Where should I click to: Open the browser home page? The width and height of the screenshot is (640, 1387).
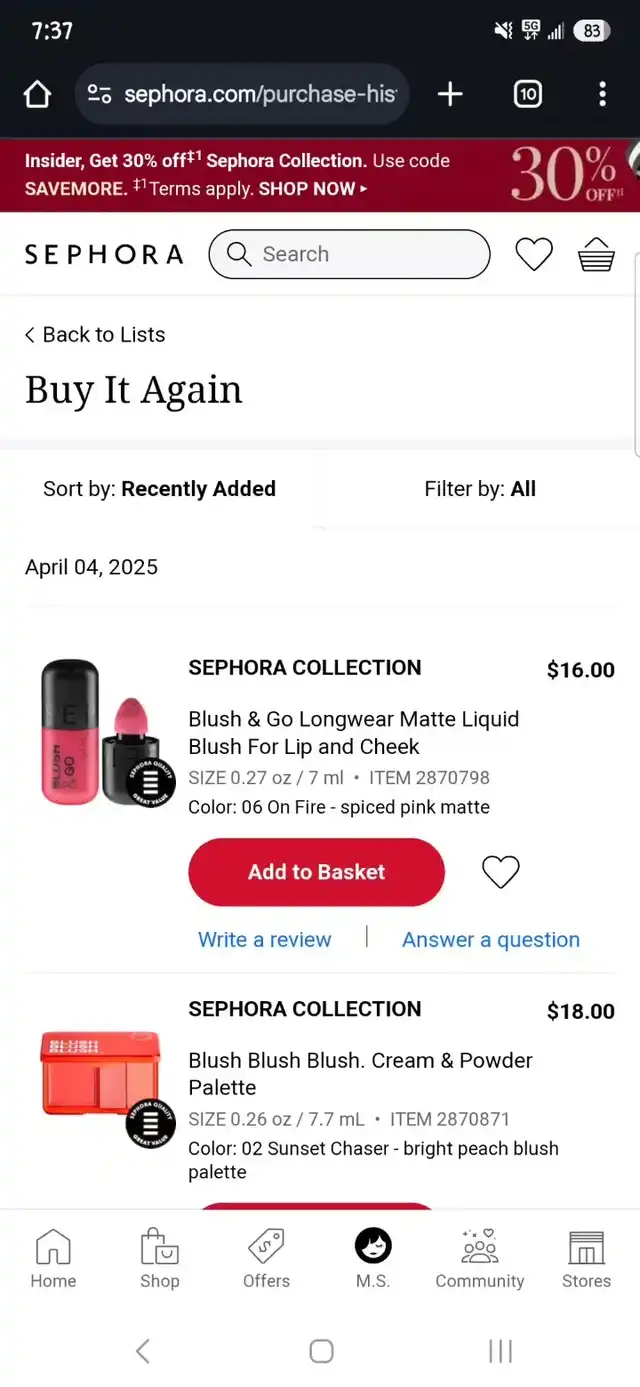tap(37, 95)
